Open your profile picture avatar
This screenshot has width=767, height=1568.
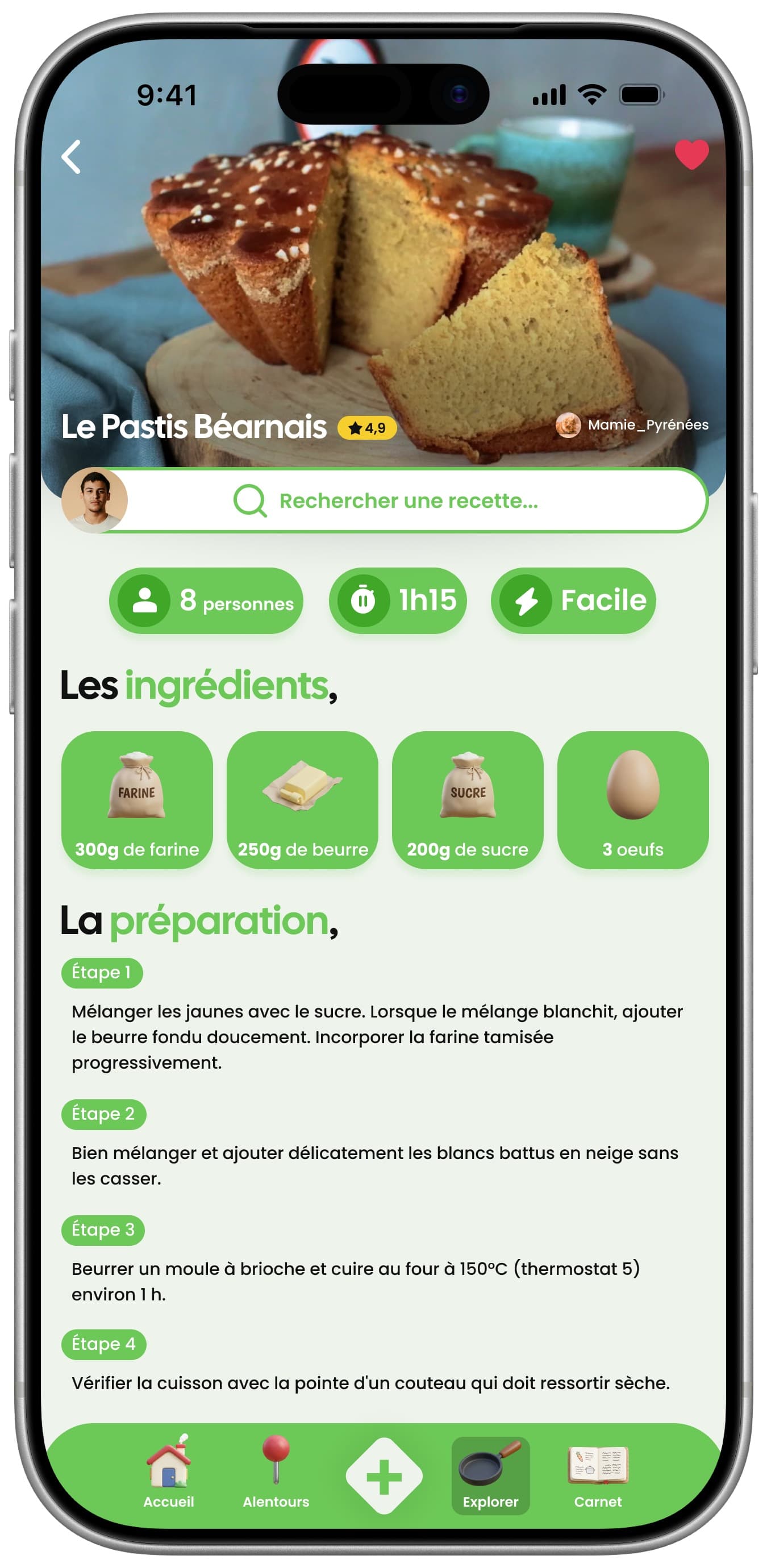pyautogui.click(x=95, y=501)
